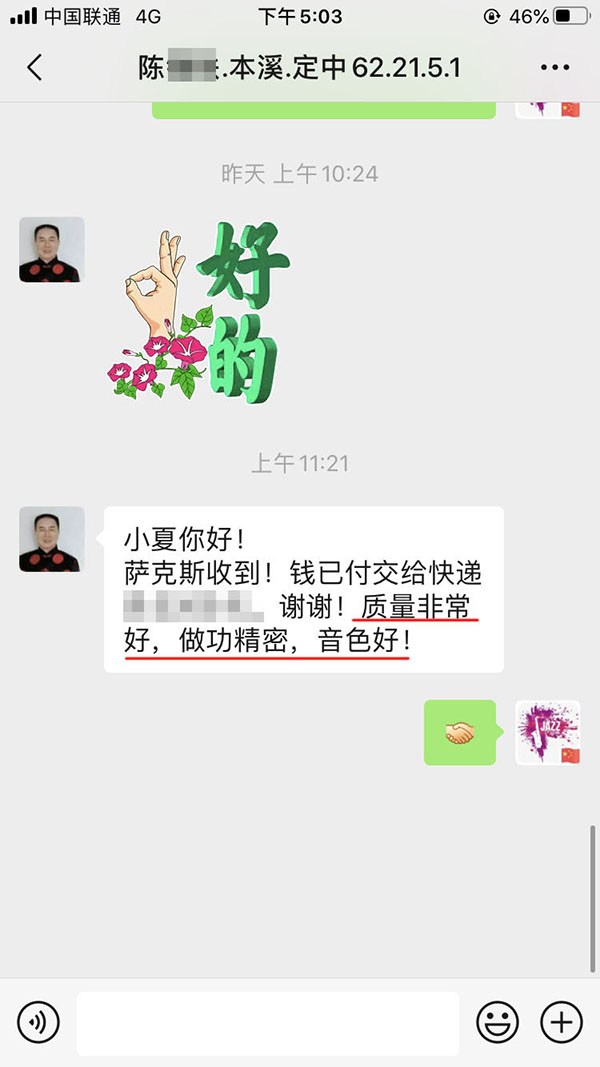Tap the message text field
The width and height of the screenshot is (600, 1067).
[268, 1023]
